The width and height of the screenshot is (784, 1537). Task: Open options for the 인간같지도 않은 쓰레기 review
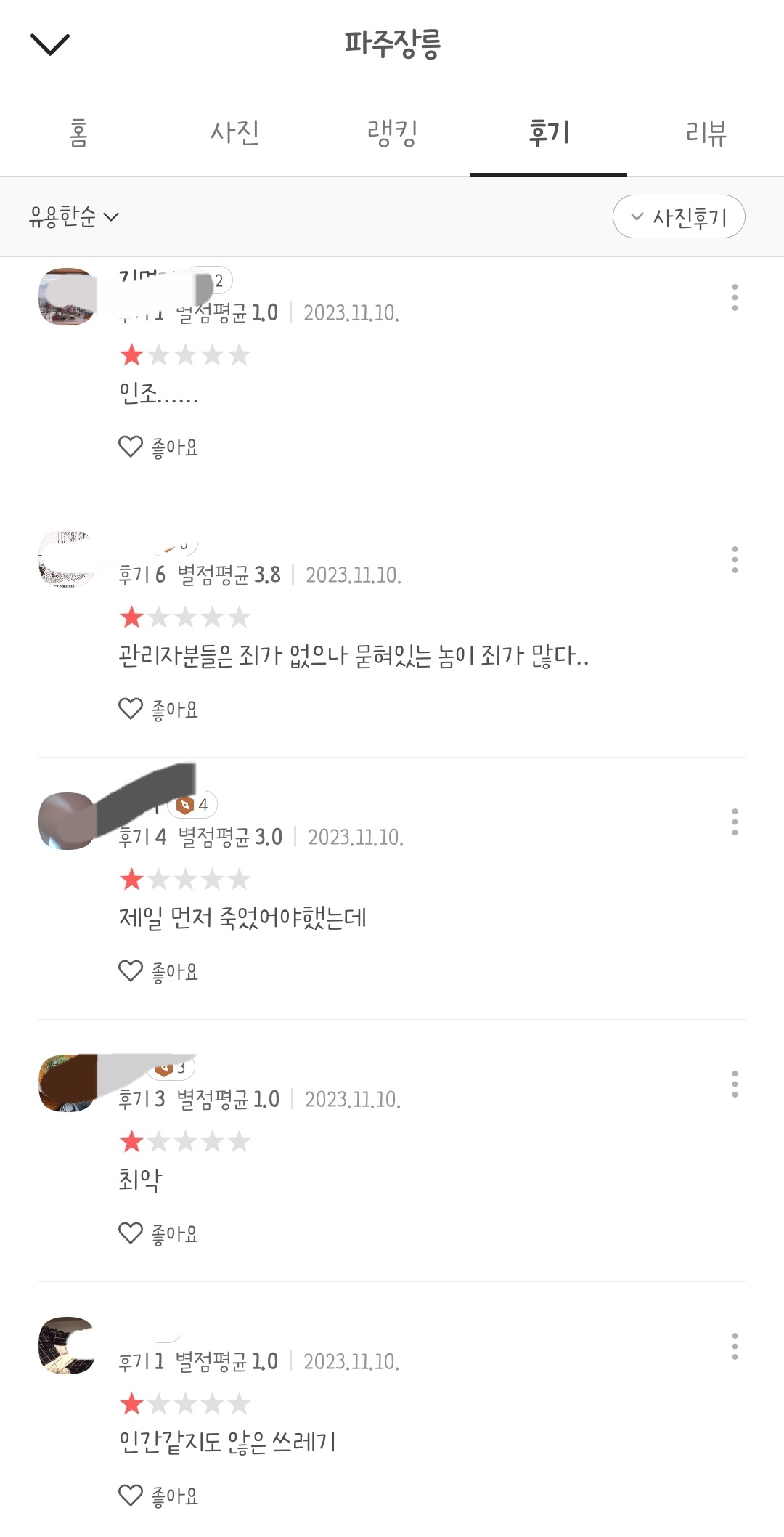[735, 1347]
